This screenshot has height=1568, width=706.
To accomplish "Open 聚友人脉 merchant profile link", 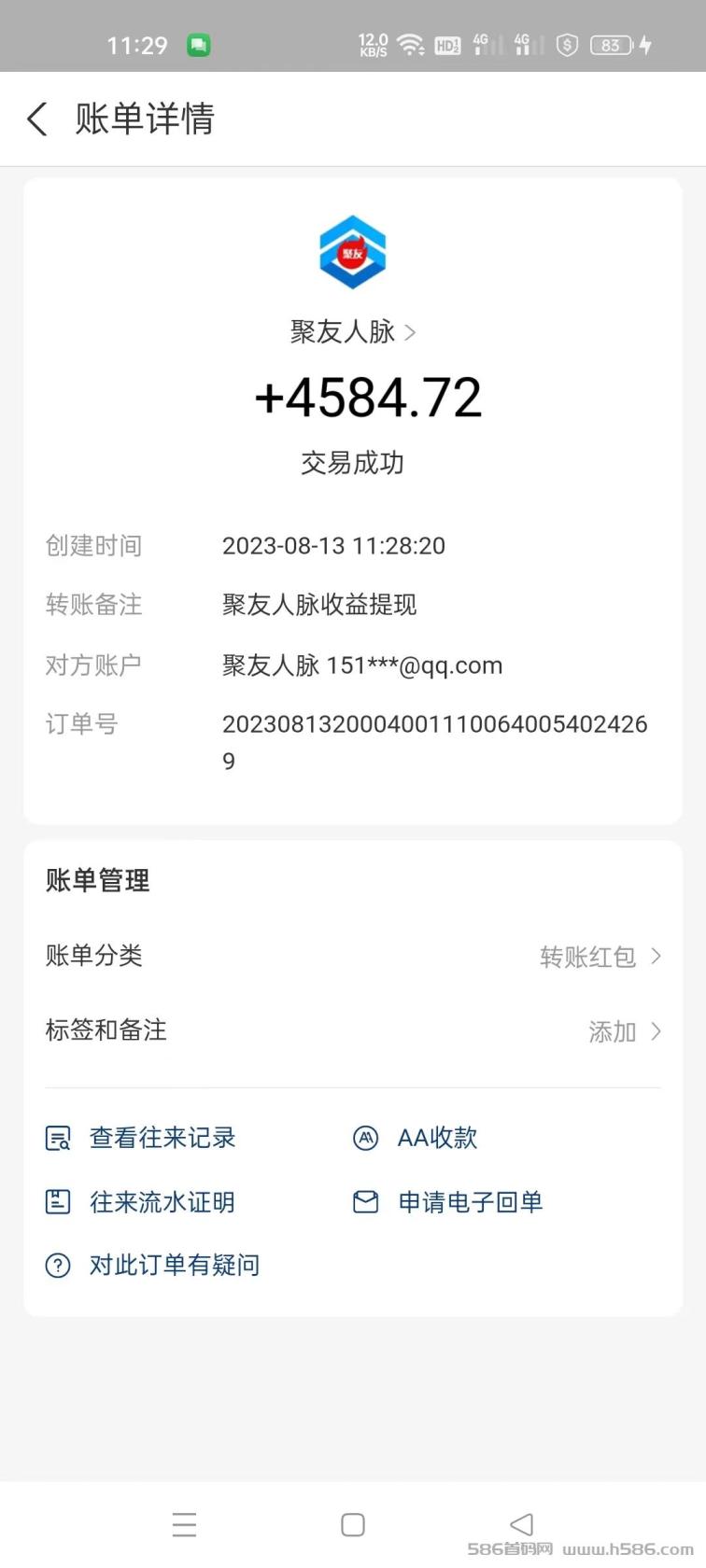I will coord(352,332).
